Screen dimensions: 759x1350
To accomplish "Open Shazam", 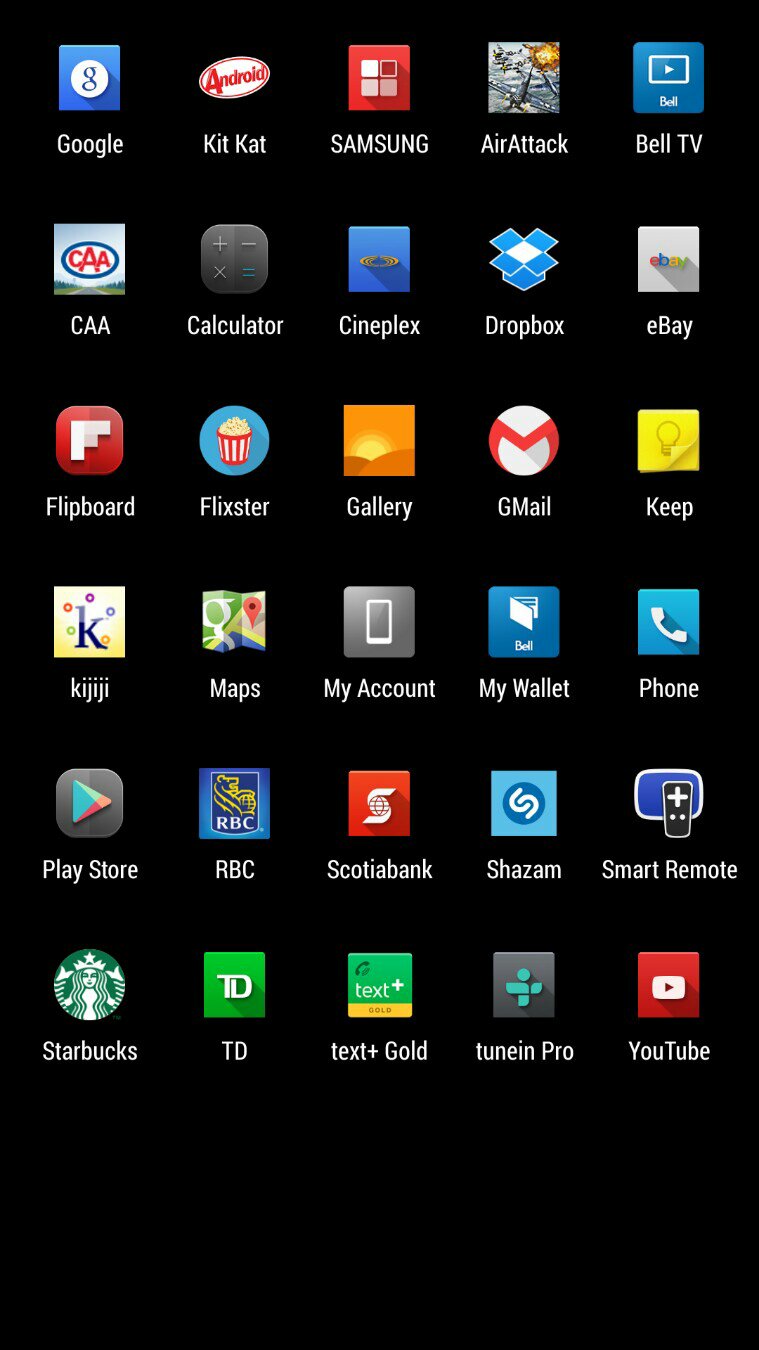I will pos(524,803).
